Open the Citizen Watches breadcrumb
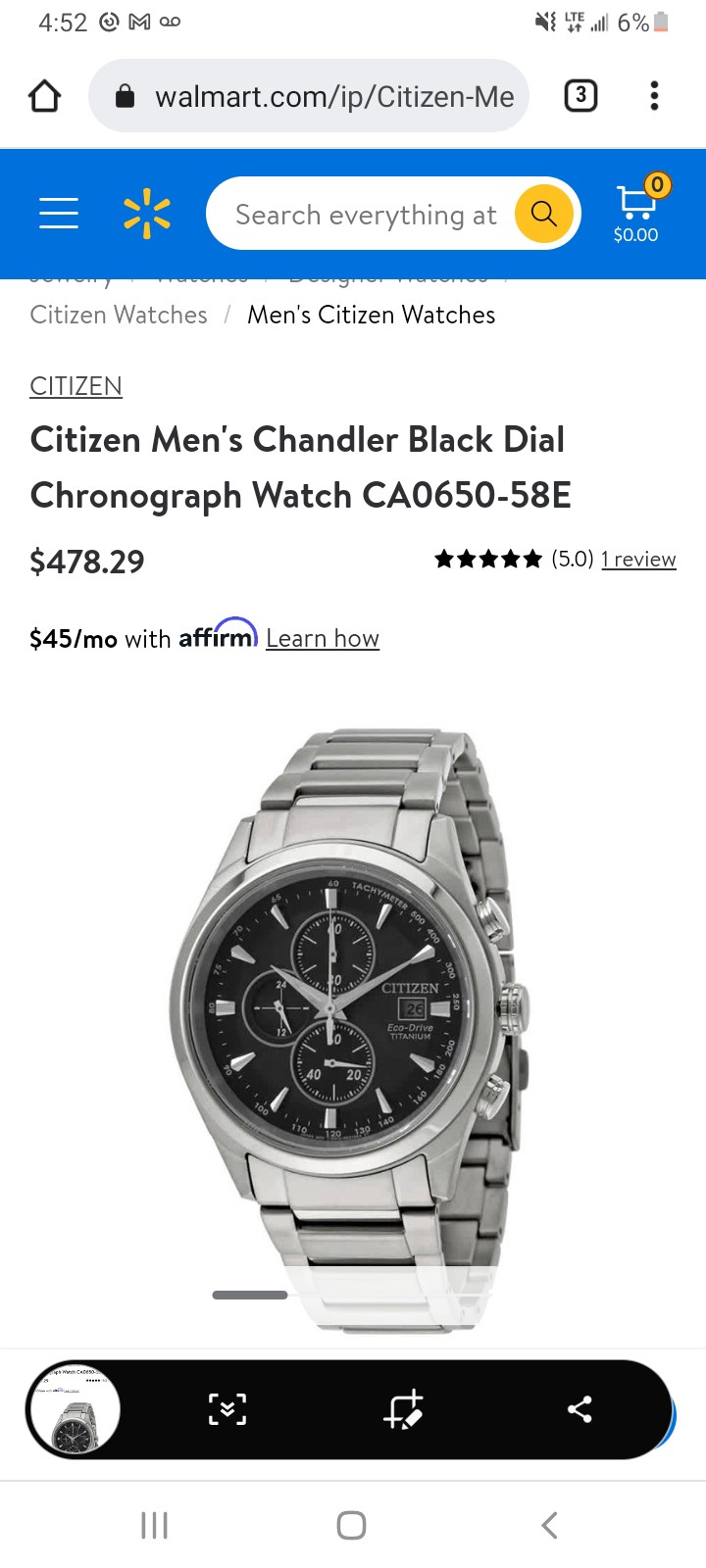The image size is (706, 1568). point(119,315)
